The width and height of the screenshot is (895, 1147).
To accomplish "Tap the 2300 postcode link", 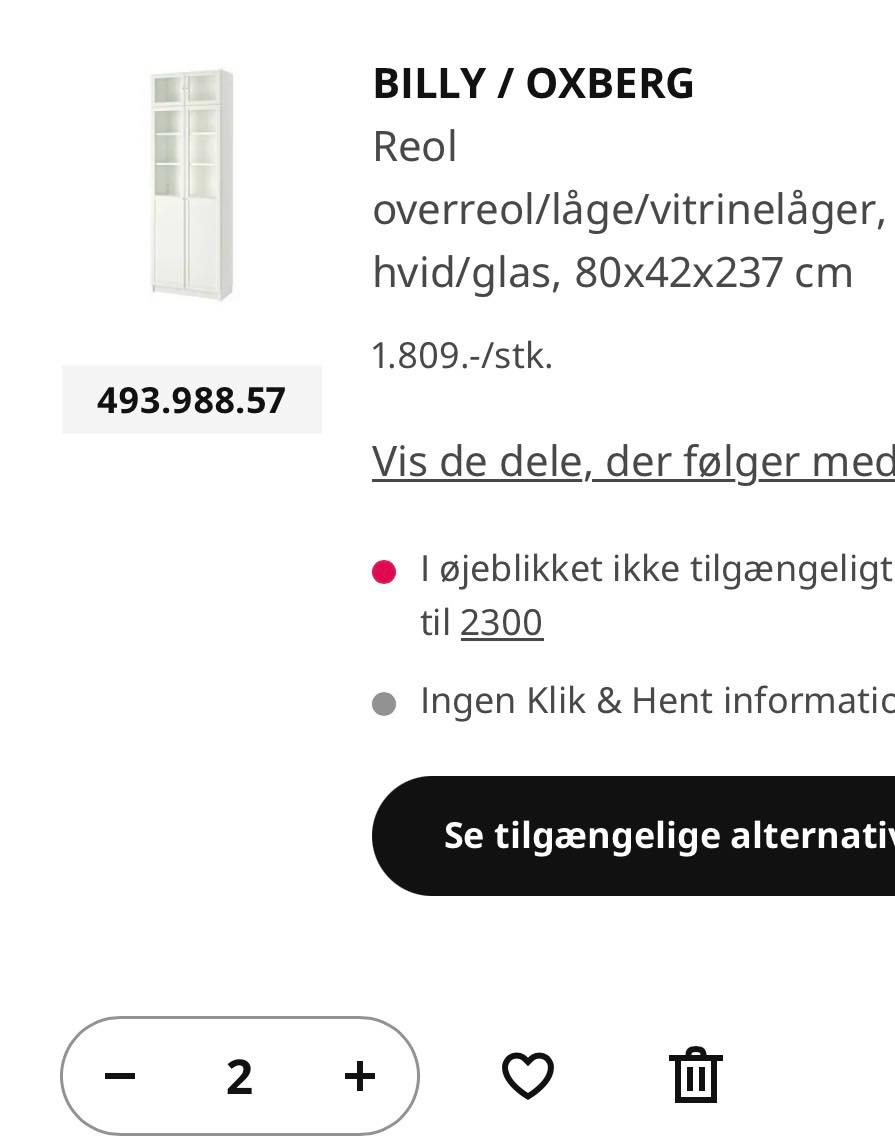I will pyautogui.click(x=501, y=622).
